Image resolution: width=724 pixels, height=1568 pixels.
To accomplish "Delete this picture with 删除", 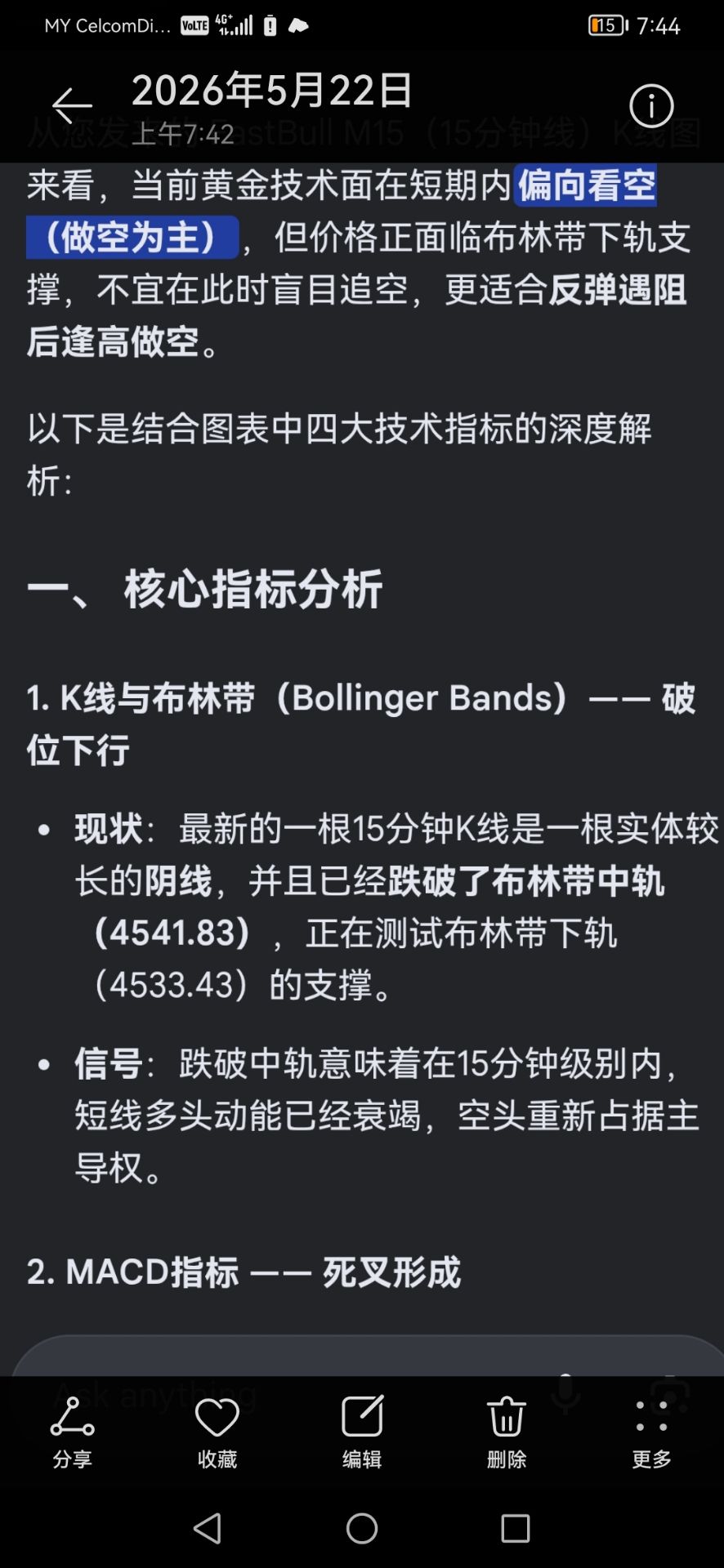I will (x=507, y=1433).
